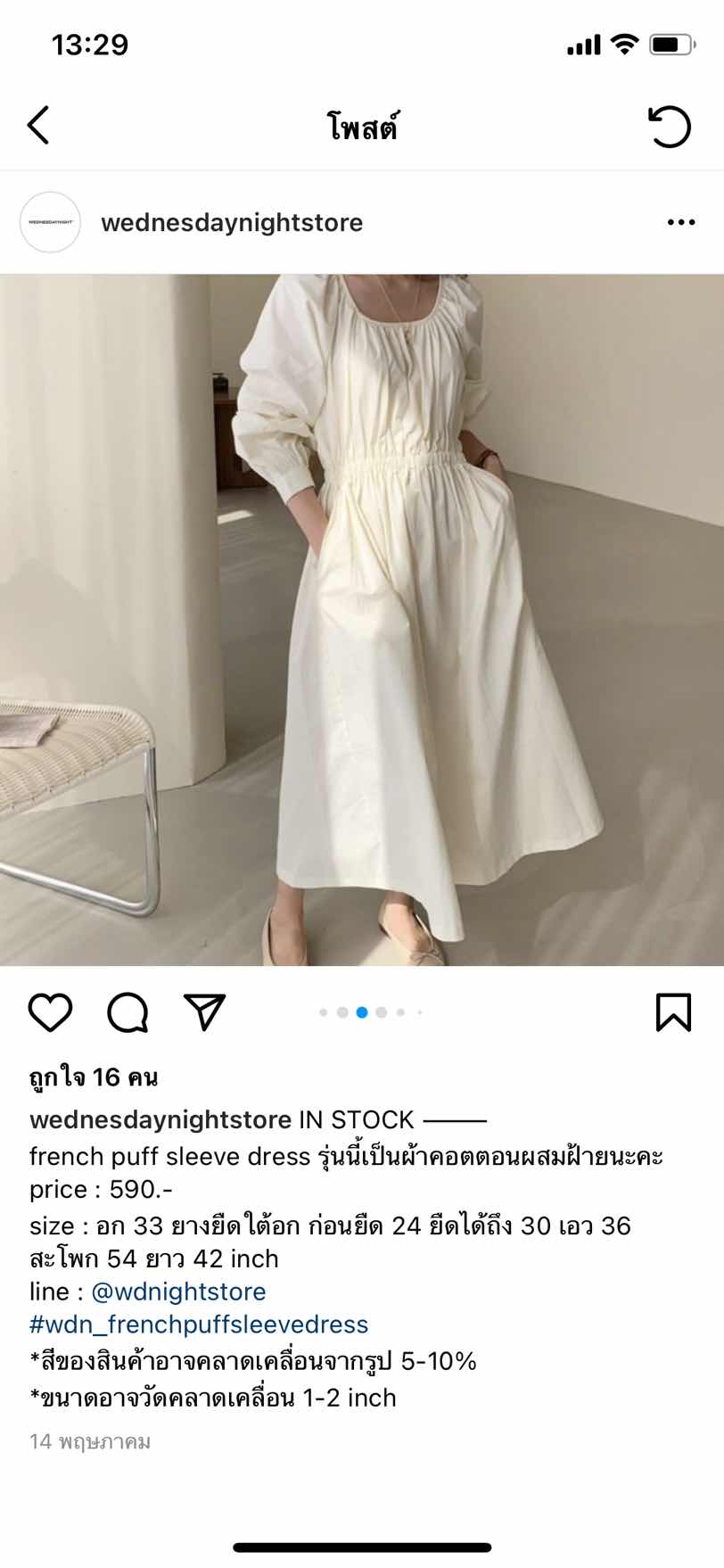Open comments with the speech bubble icon
The width and height of the screenshot is (724, 1568).
tap(128, 1012)
